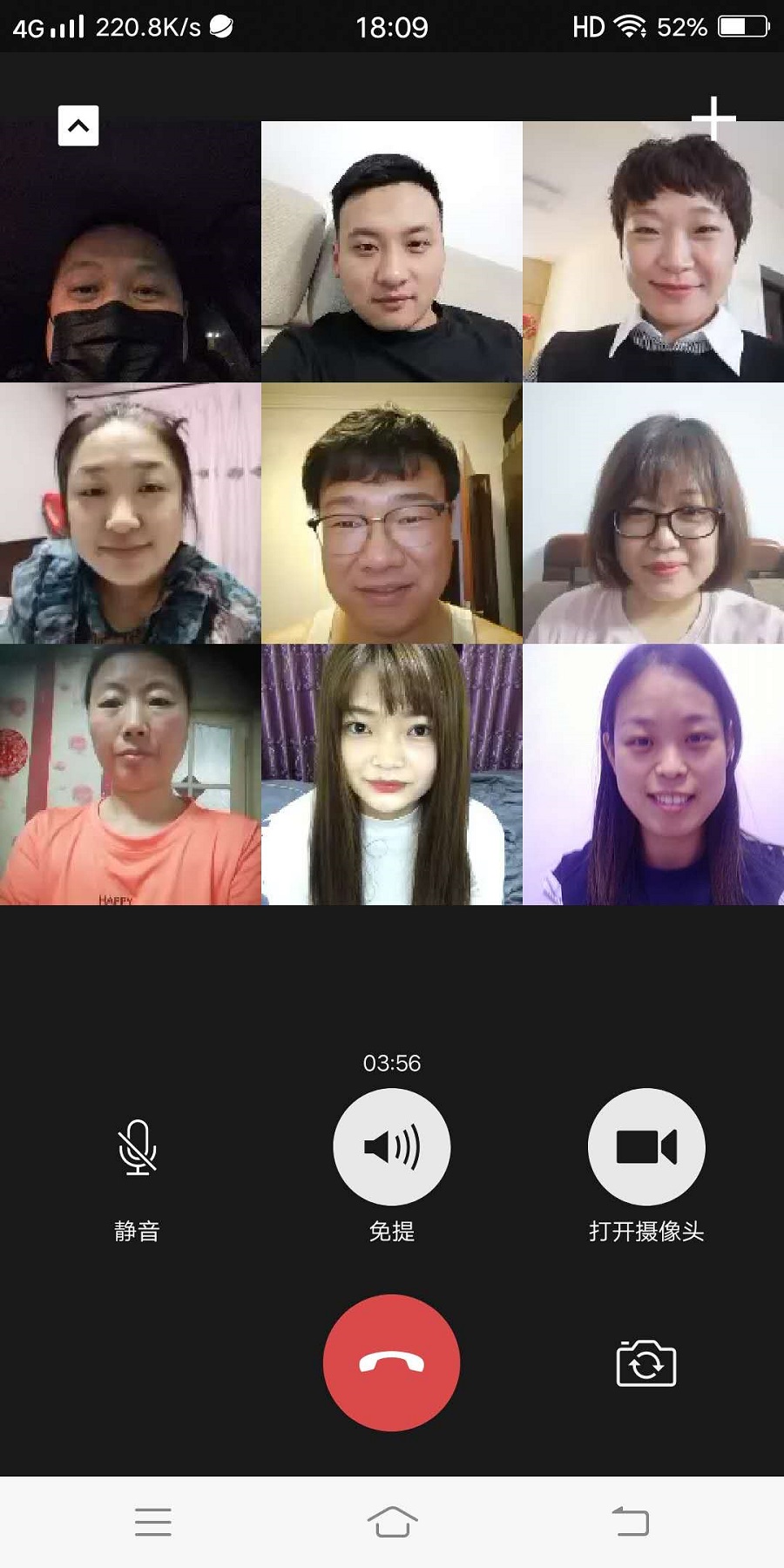The width and height of the screenshot is (784, 1568).
Task: Toggle the speakerphone (免提)
Action: click(392, 1147)
